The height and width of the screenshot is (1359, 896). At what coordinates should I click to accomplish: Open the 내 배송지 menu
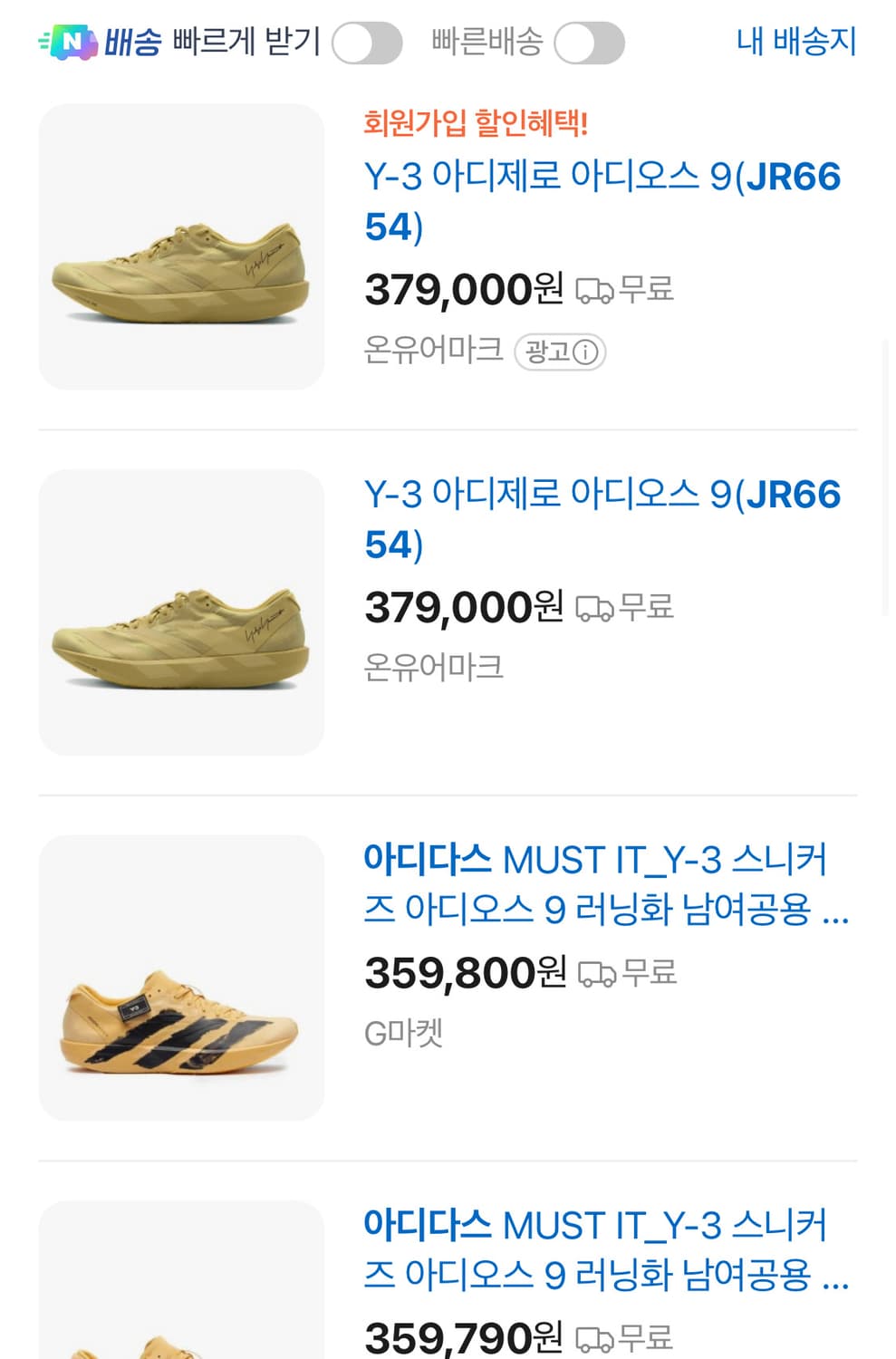[x=795, y=42]
